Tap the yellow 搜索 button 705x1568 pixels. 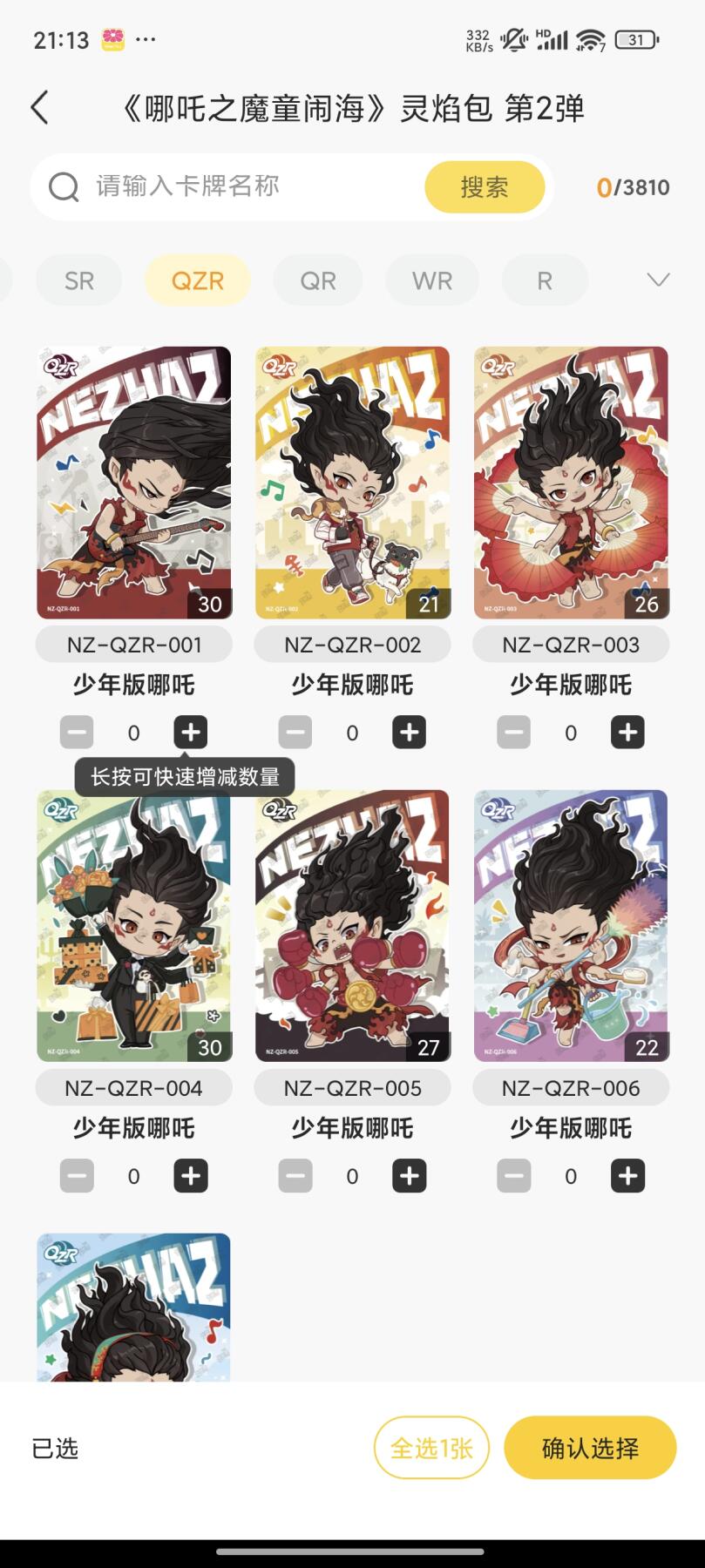pyautogui.click(x=485, y=186)
